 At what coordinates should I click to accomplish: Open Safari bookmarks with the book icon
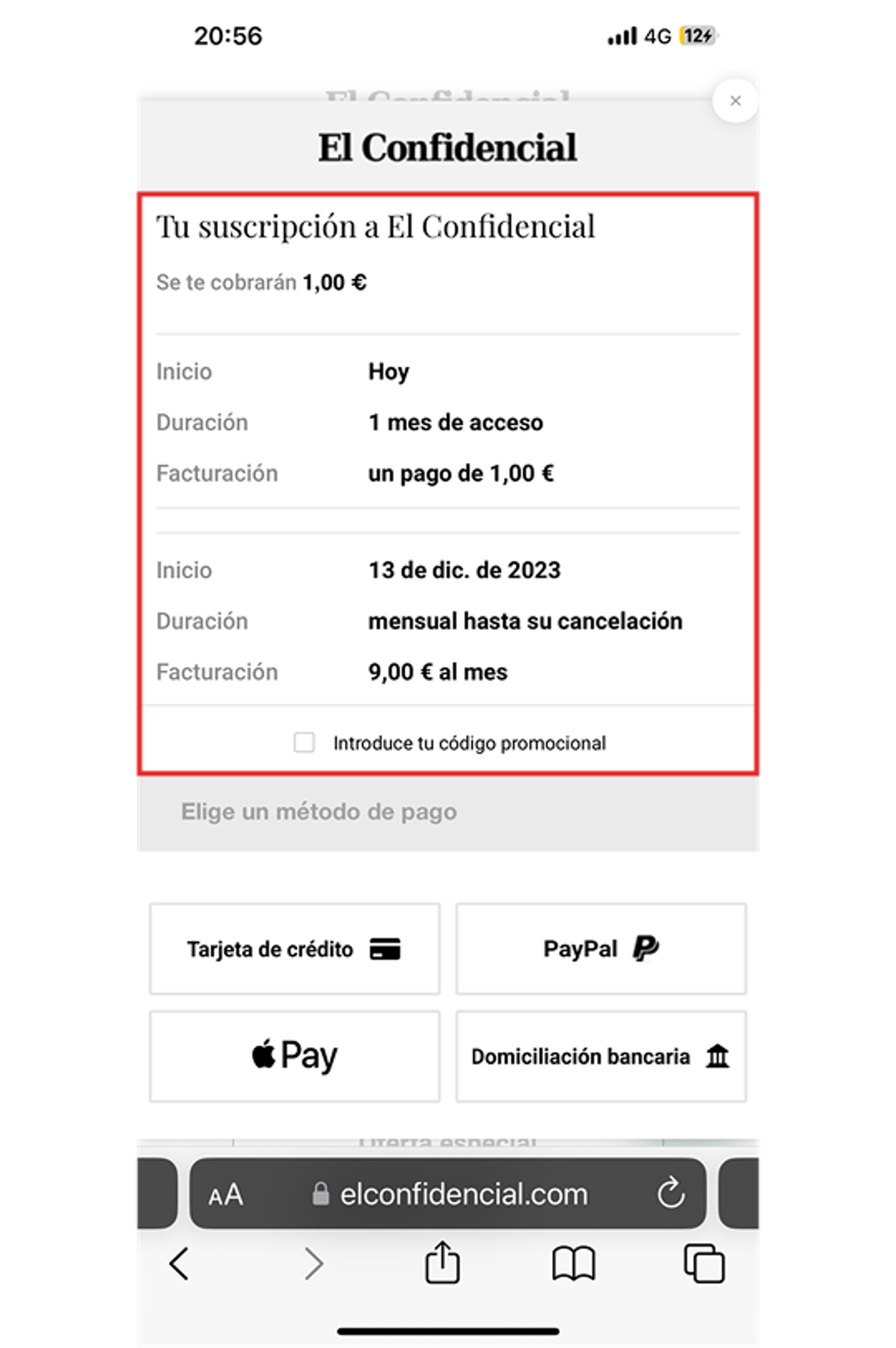(574, 1264)
